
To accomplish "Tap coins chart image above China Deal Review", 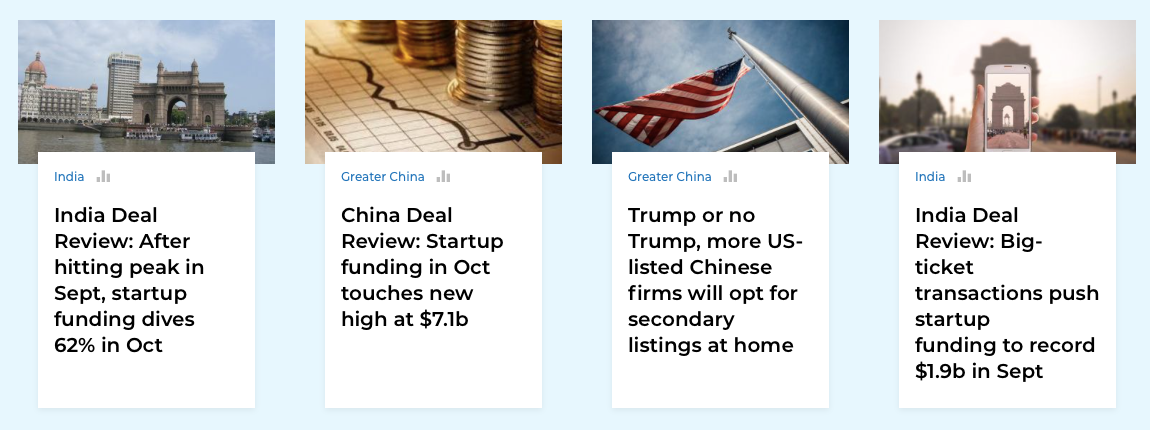I will (x=433, y=85).
